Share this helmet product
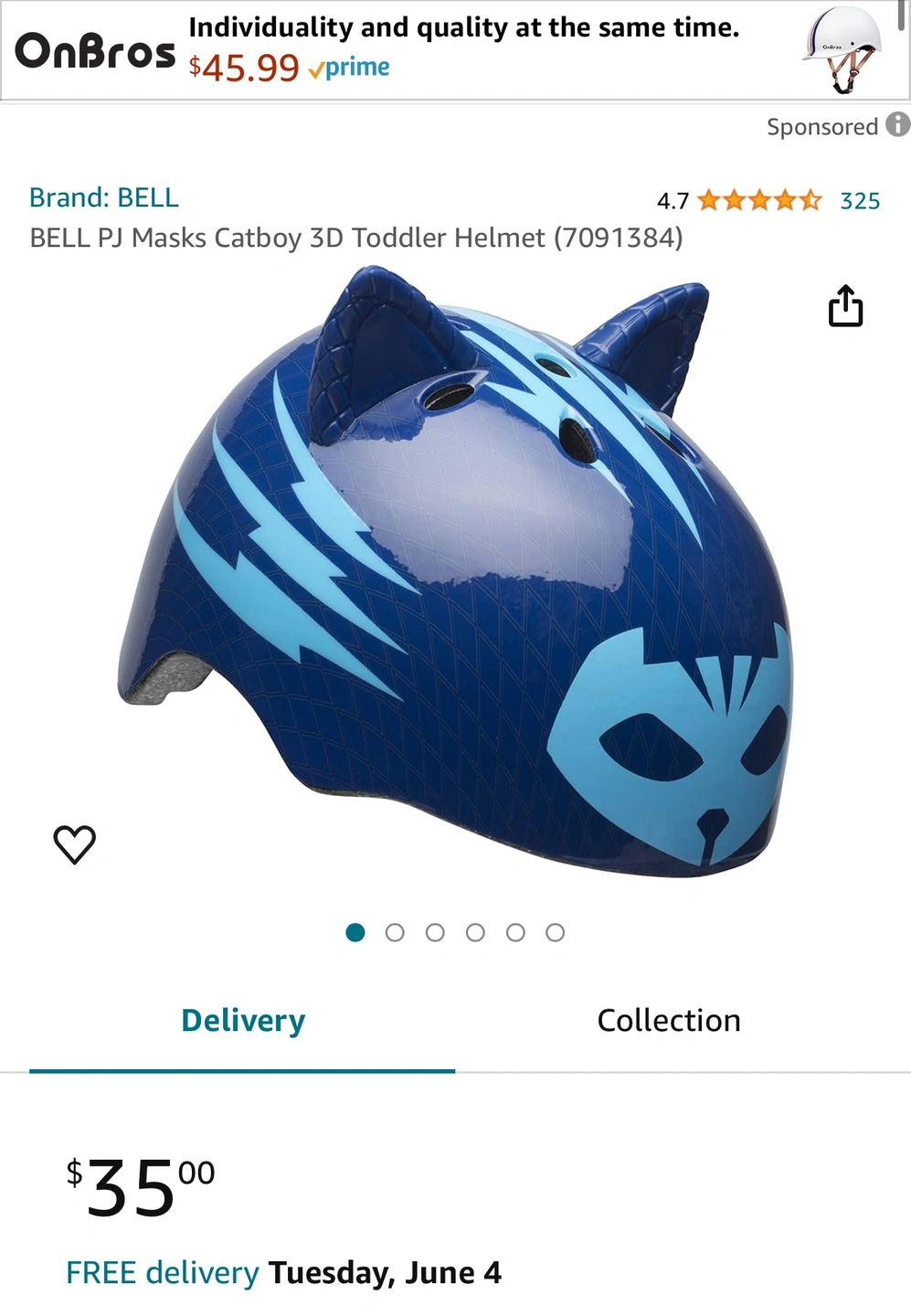The width and height of the screenshot is (911, 1316). [845, 306]
